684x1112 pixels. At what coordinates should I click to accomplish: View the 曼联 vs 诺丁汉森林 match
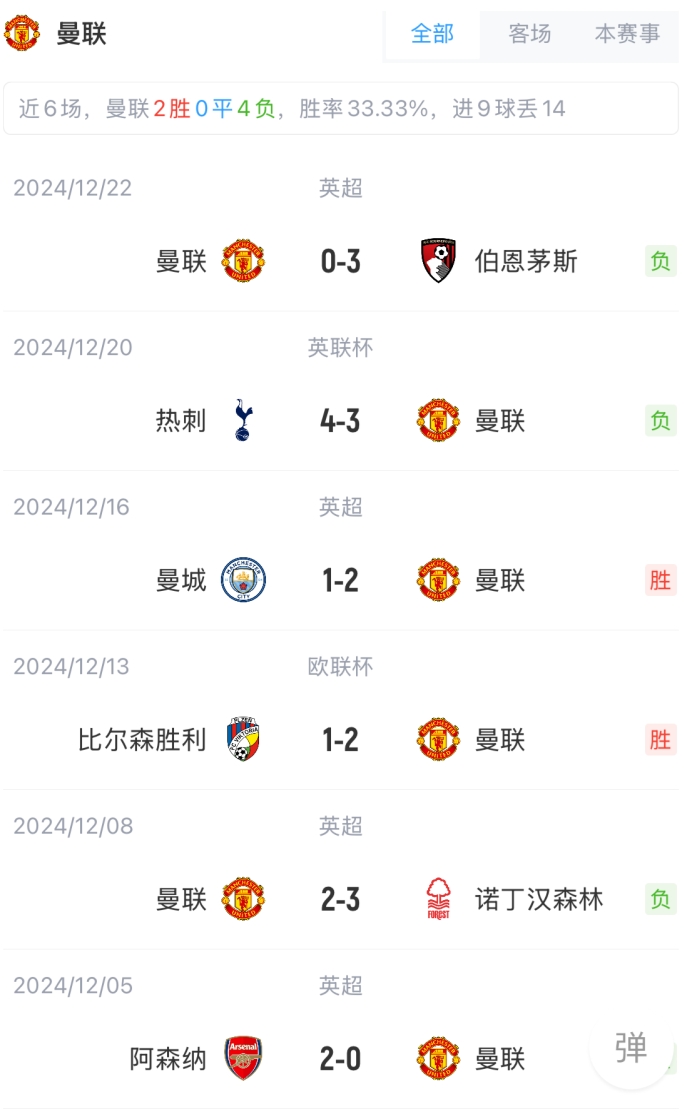point(341,900)
